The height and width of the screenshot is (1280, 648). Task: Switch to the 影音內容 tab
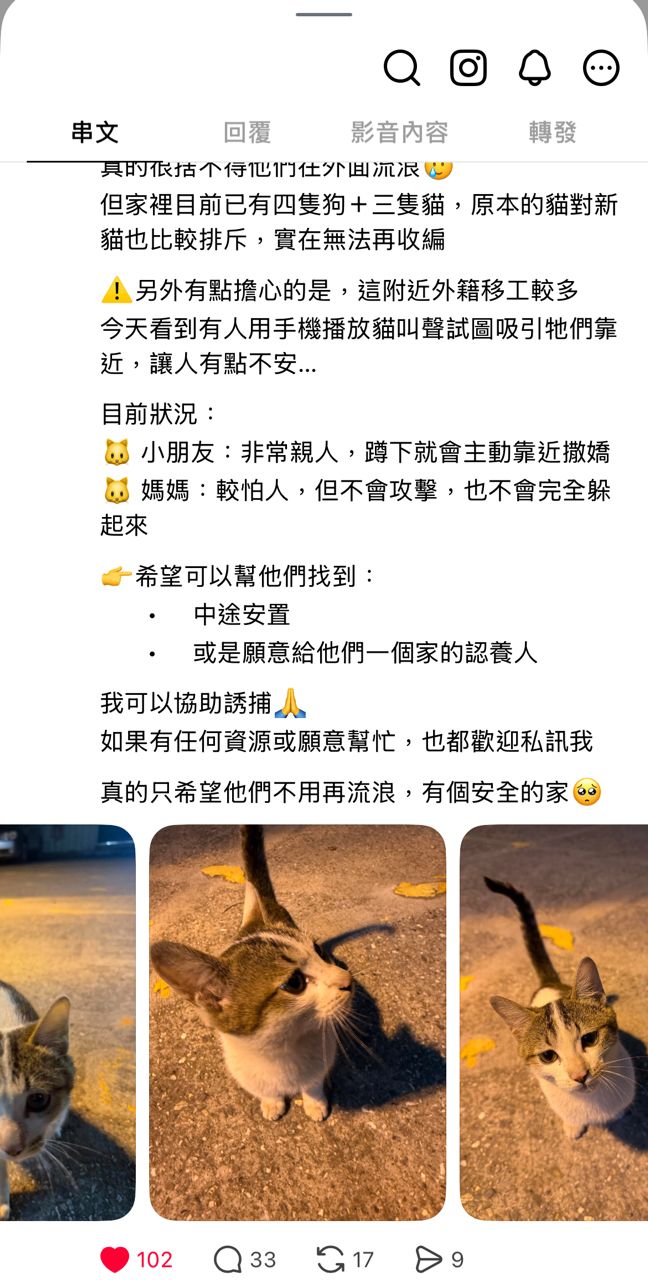(x=399, y=132)
